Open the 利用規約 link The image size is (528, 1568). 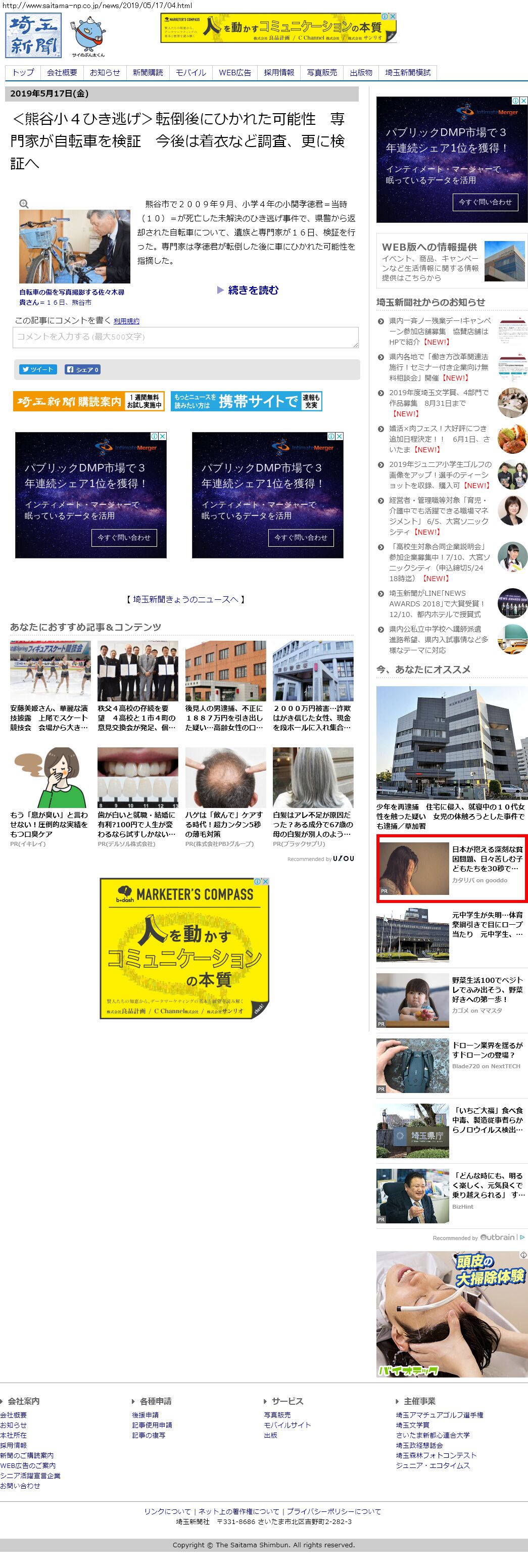[x=126, y=321]
